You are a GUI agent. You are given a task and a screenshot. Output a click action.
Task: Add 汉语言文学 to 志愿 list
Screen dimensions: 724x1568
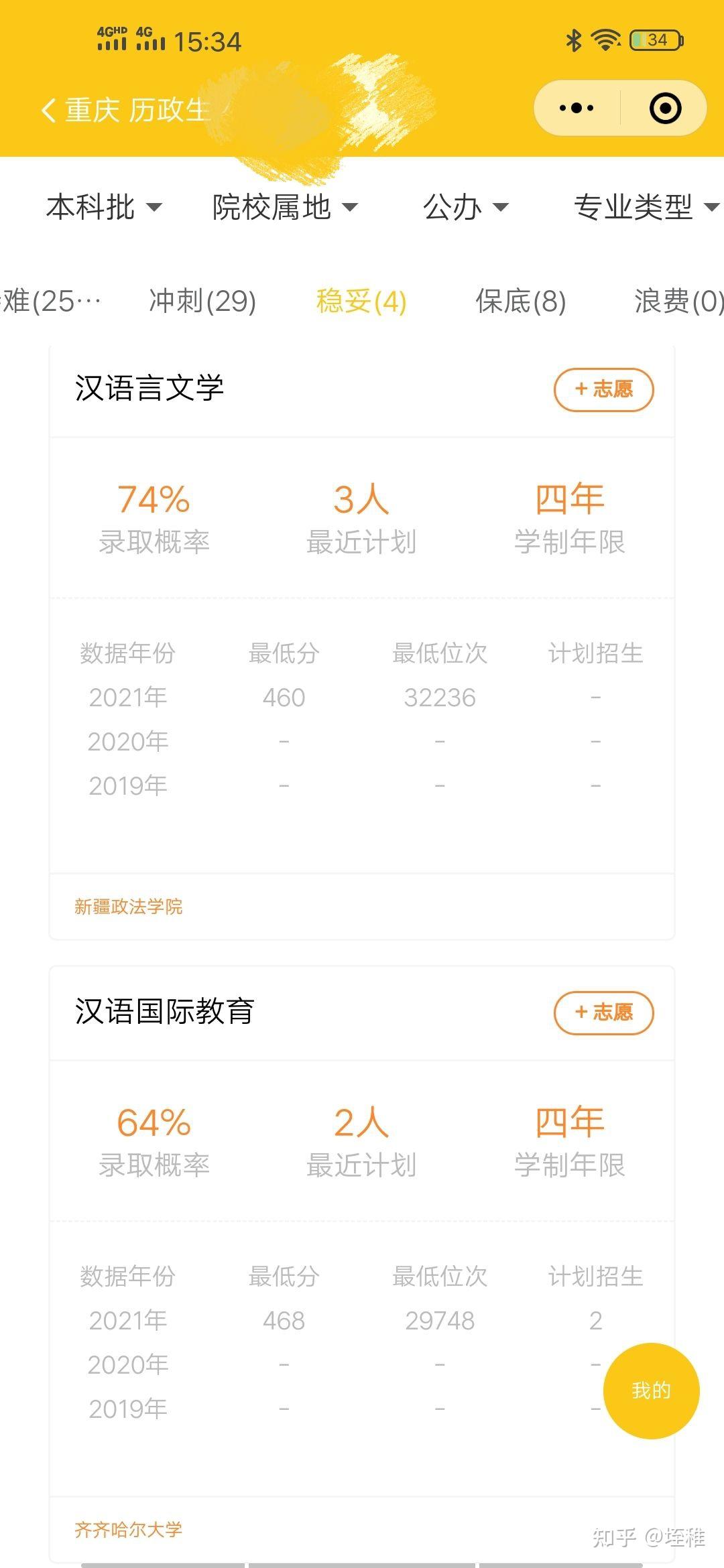tap(603, 389)
